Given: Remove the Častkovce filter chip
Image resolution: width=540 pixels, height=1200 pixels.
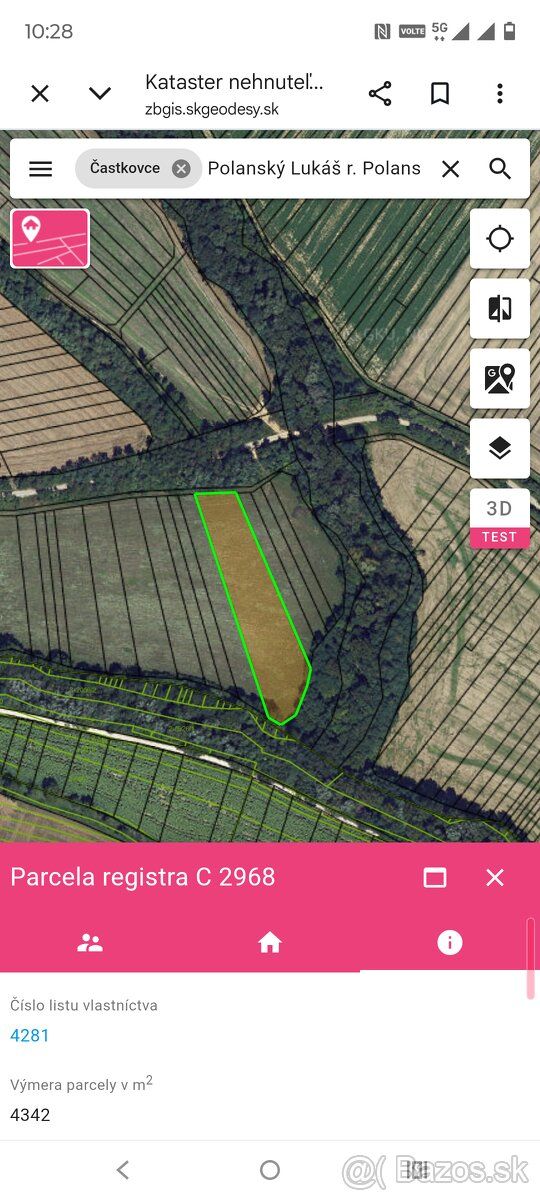Looking at the screenshot, I should pos(181,168).
